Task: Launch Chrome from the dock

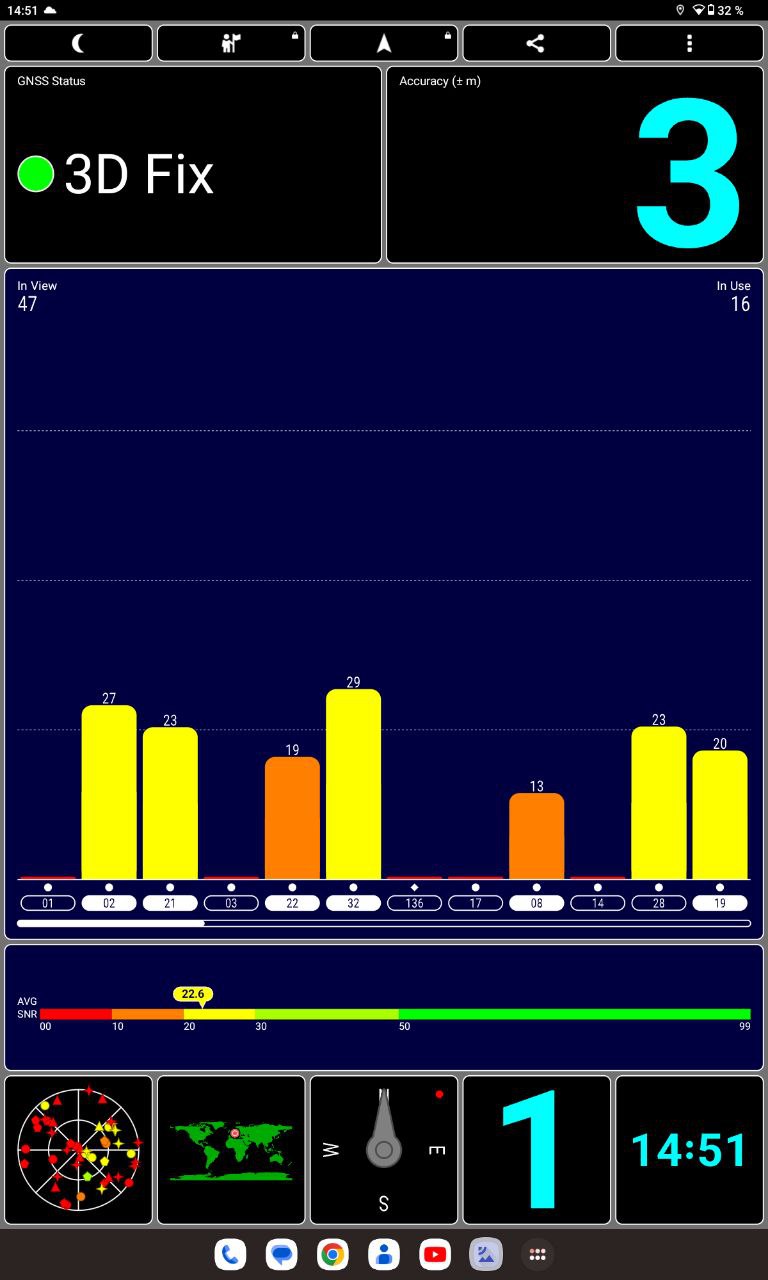Action: [x=333, y=1254]
